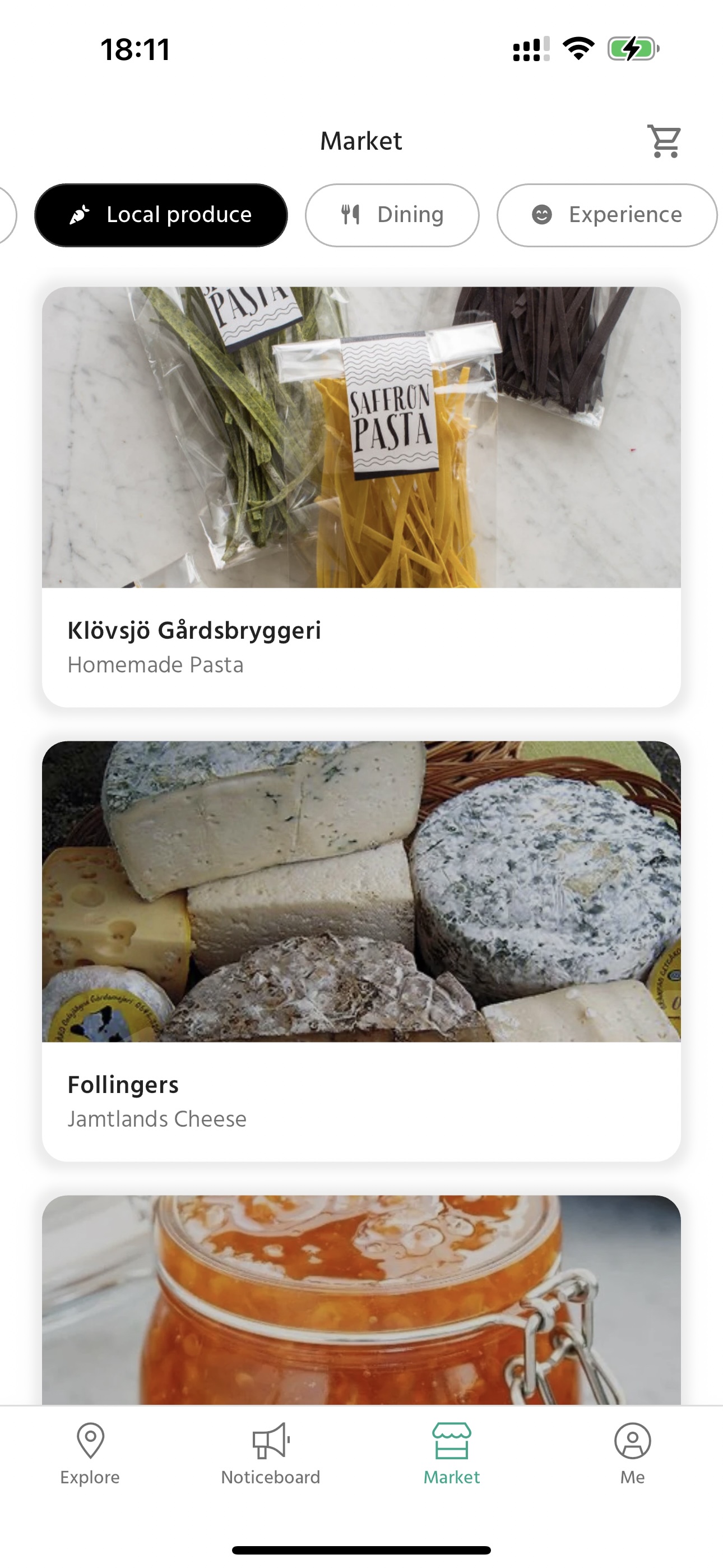Tap the Market tab
Viewport: 723px width, 1568px height.
(452, 1453)
